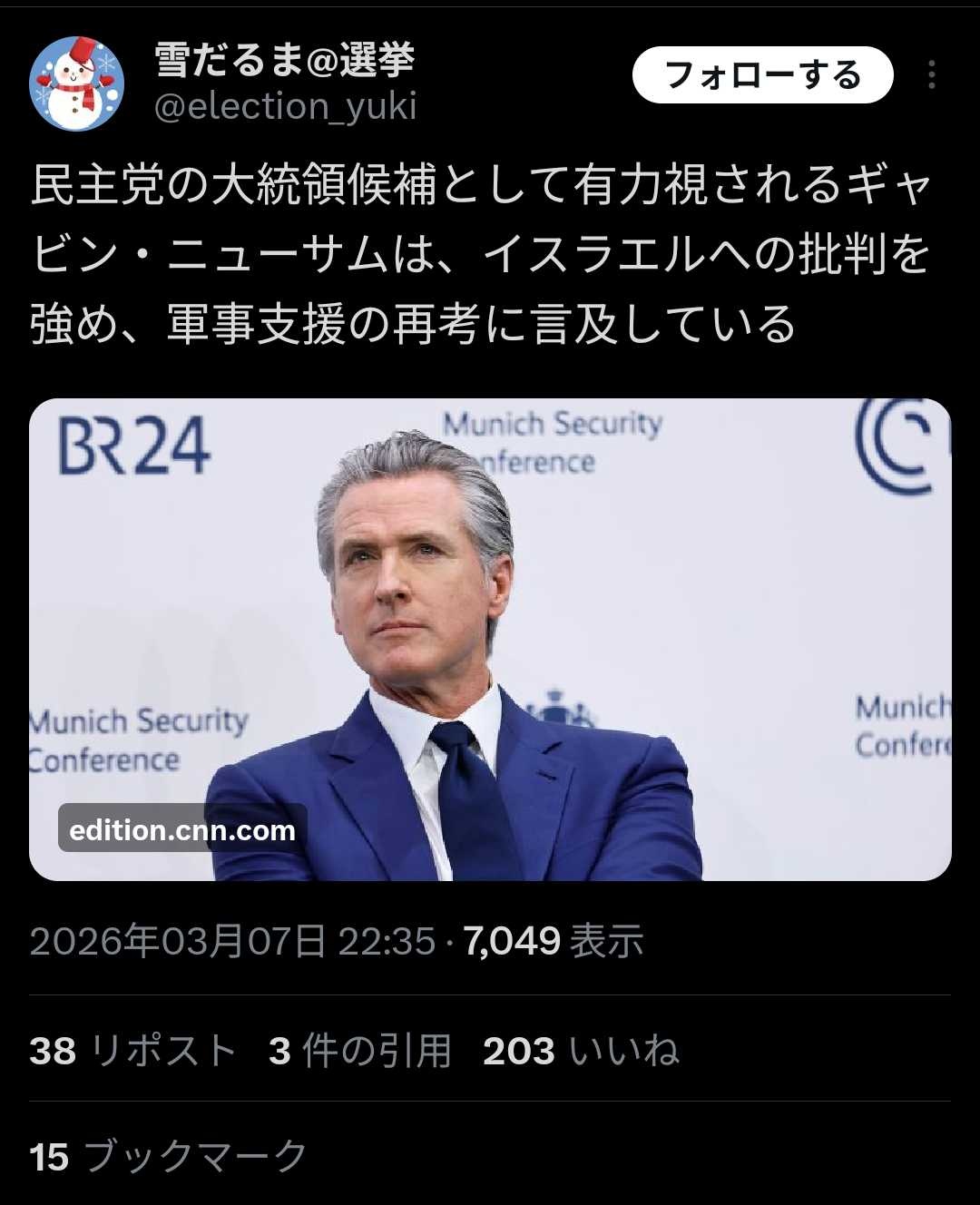Image resolution: width=980 pixels, height=1205 pixels.
Task: View the 203 いいね list
Action: click(x=581, y=1052)
